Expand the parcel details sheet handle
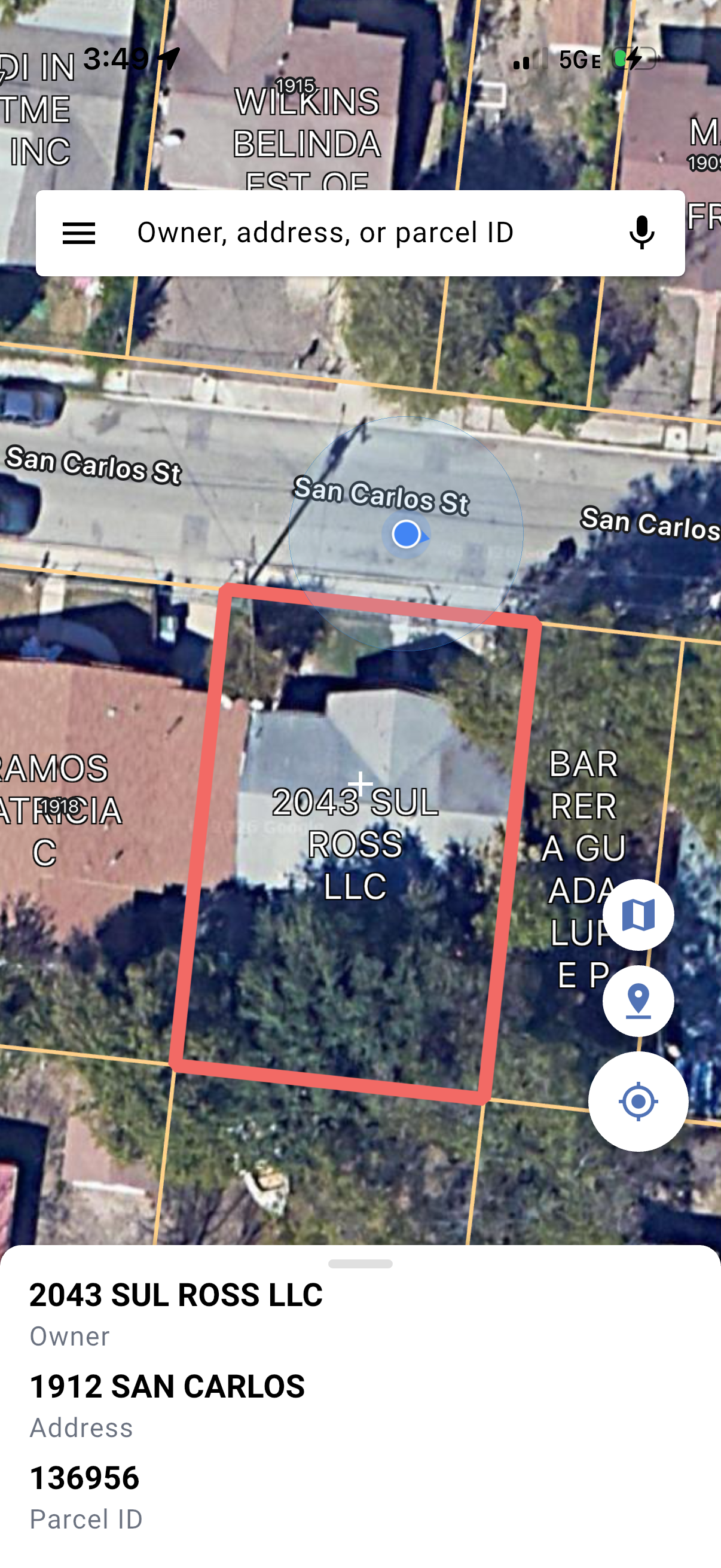The image size is (721, 1568). tap(360, 1264)
